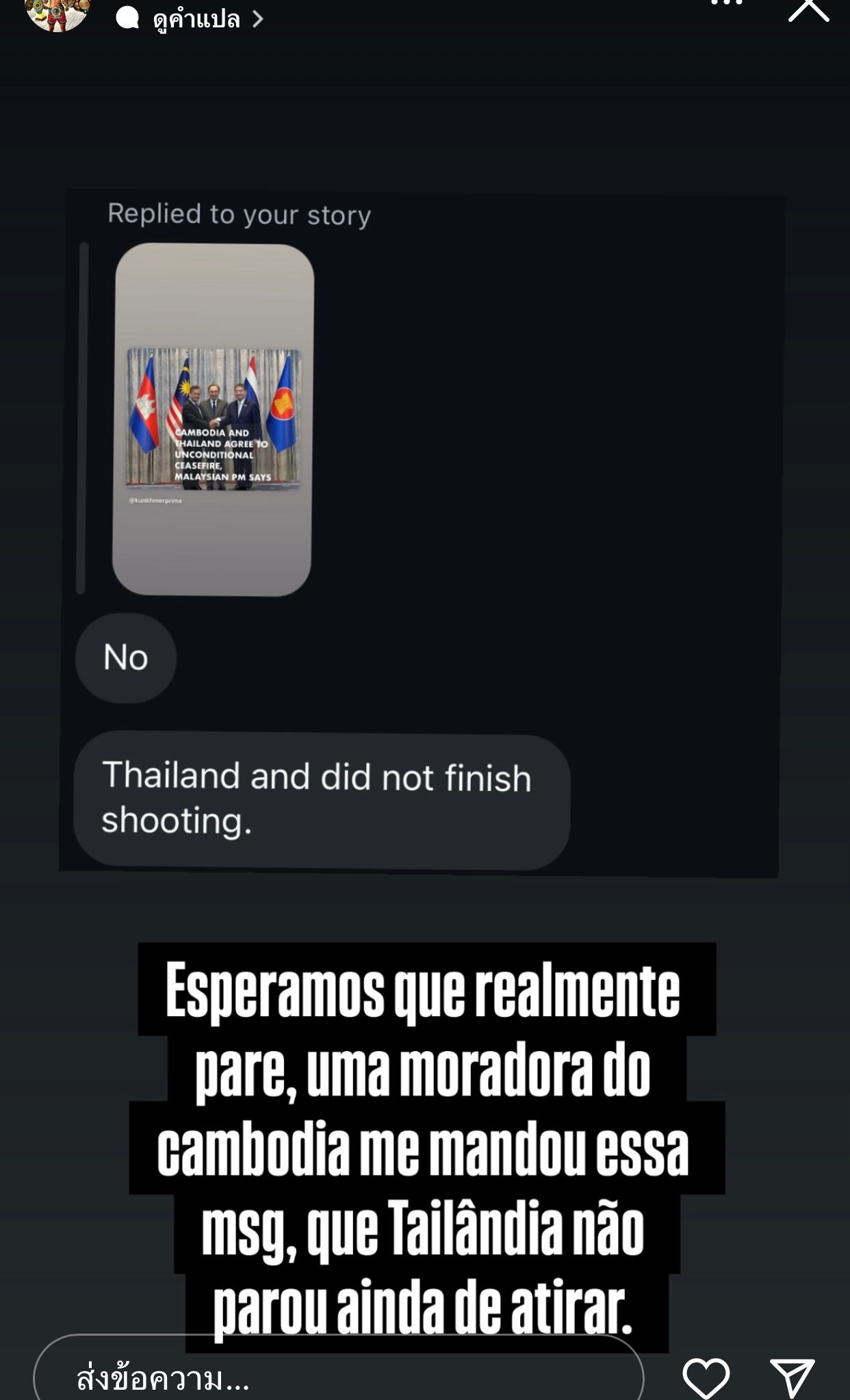Open the story owner's profile picture
Image resolution: width=850 pixels, height=1400 pixels.
[x=57, y=12]
